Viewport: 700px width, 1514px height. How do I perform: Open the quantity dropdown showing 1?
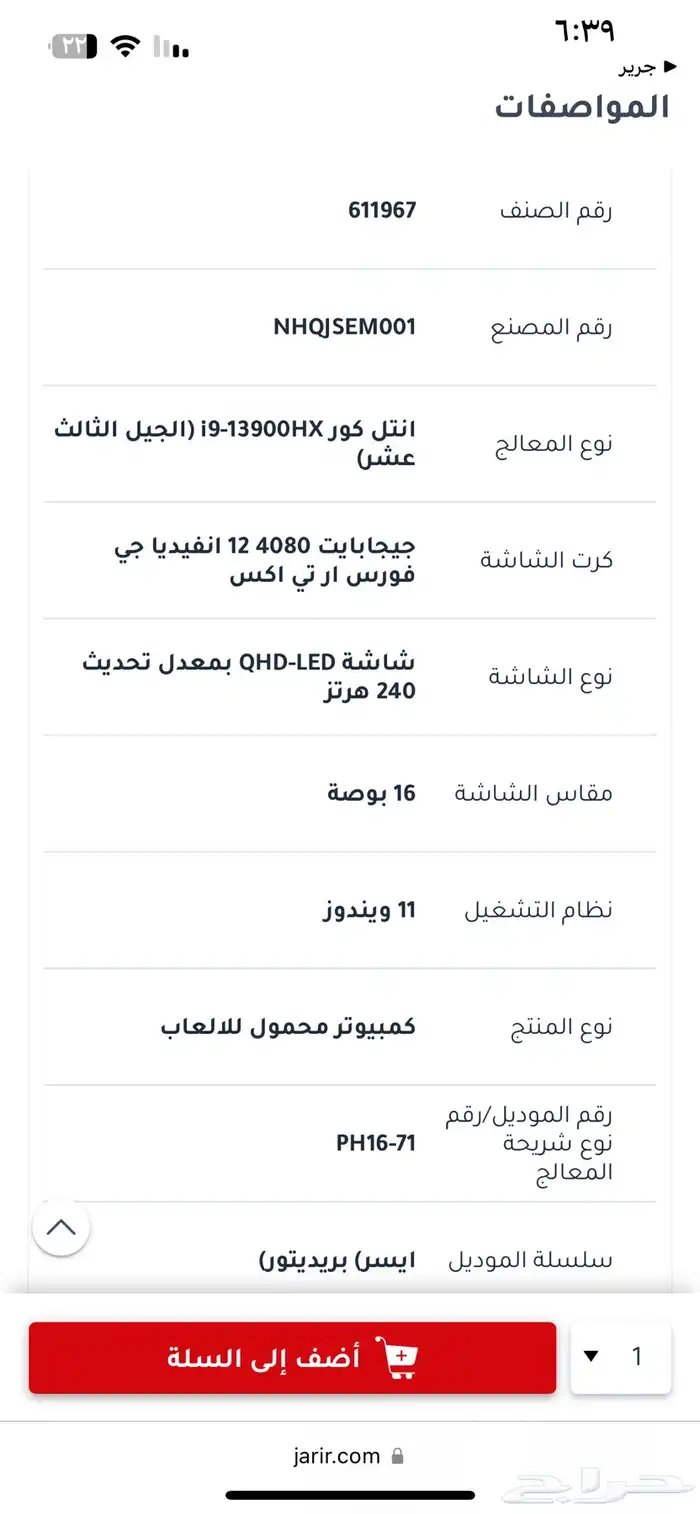[620, 1357]
